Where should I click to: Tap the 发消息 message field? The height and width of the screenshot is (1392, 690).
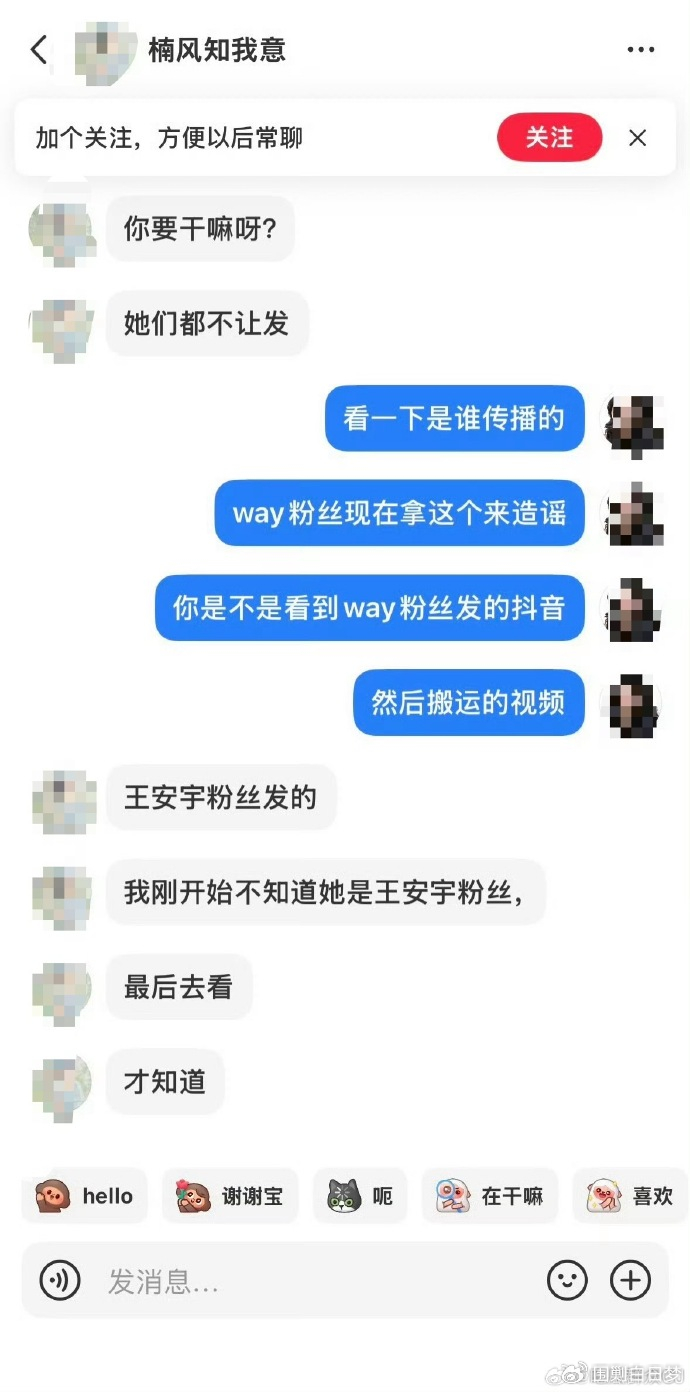pyautogui.click(x=300, y=1280)
